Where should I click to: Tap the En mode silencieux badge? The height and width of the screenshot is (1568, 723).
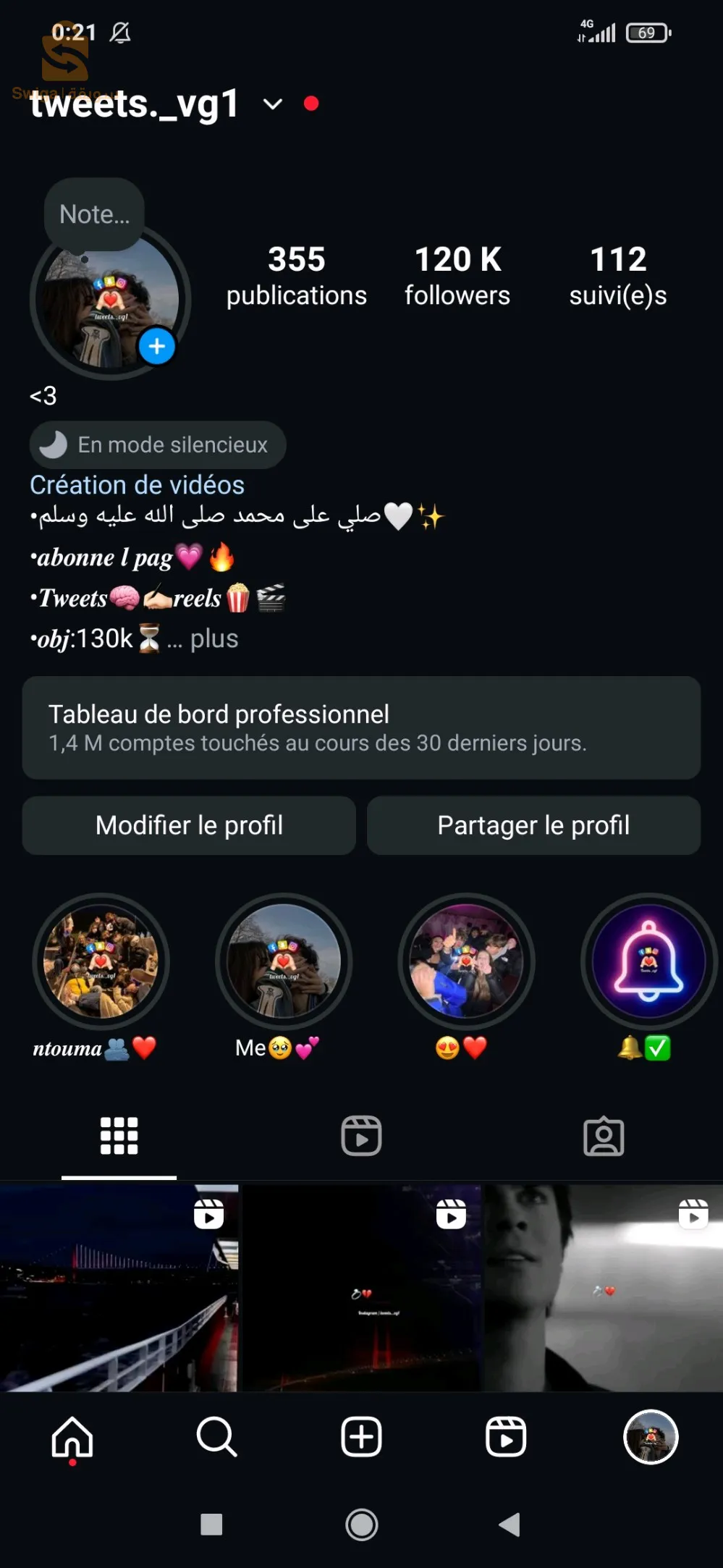(x=157, y=444)
